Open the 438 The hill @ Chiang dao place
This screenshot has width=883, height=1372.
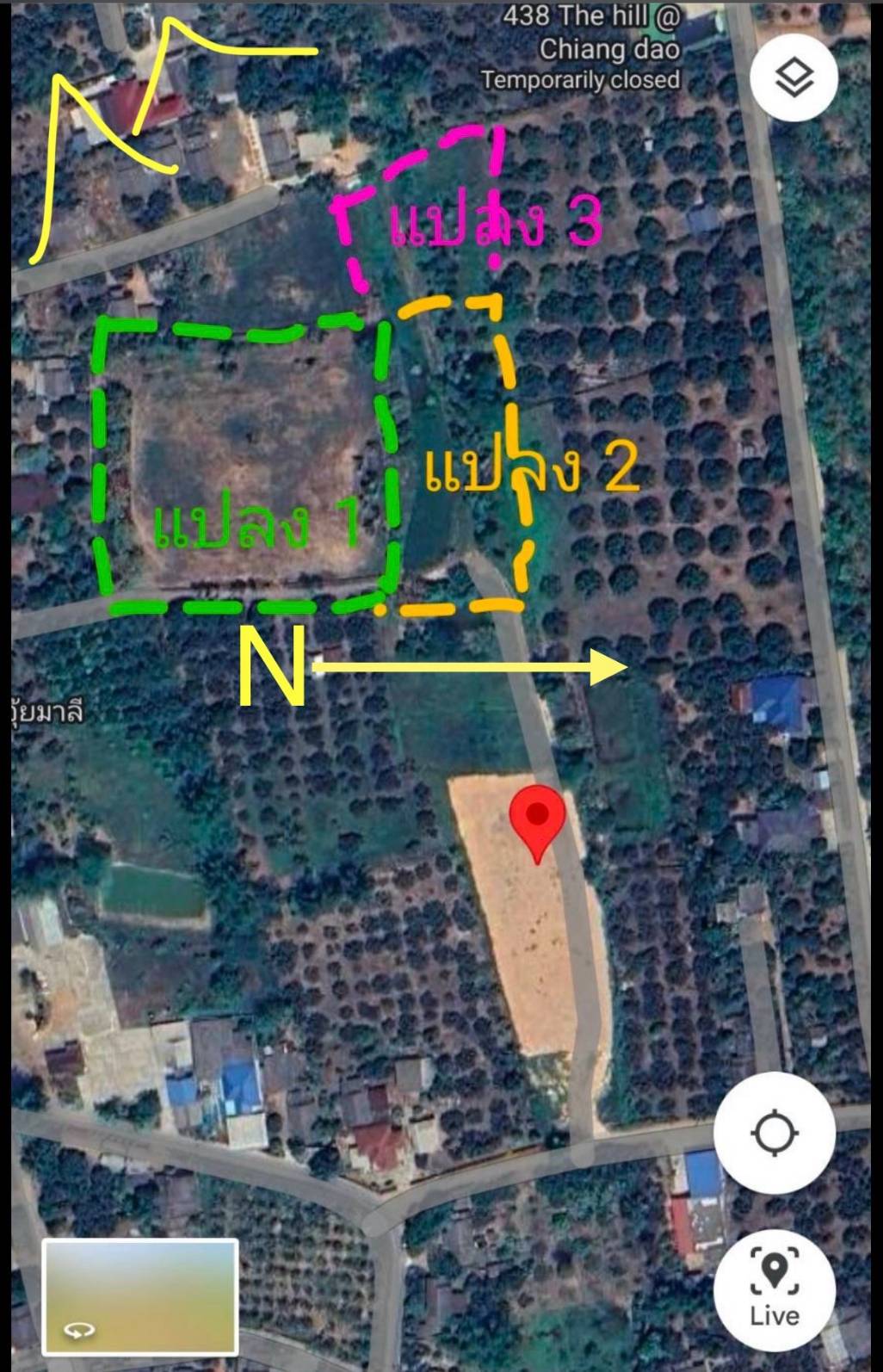(x=593, y=48)
